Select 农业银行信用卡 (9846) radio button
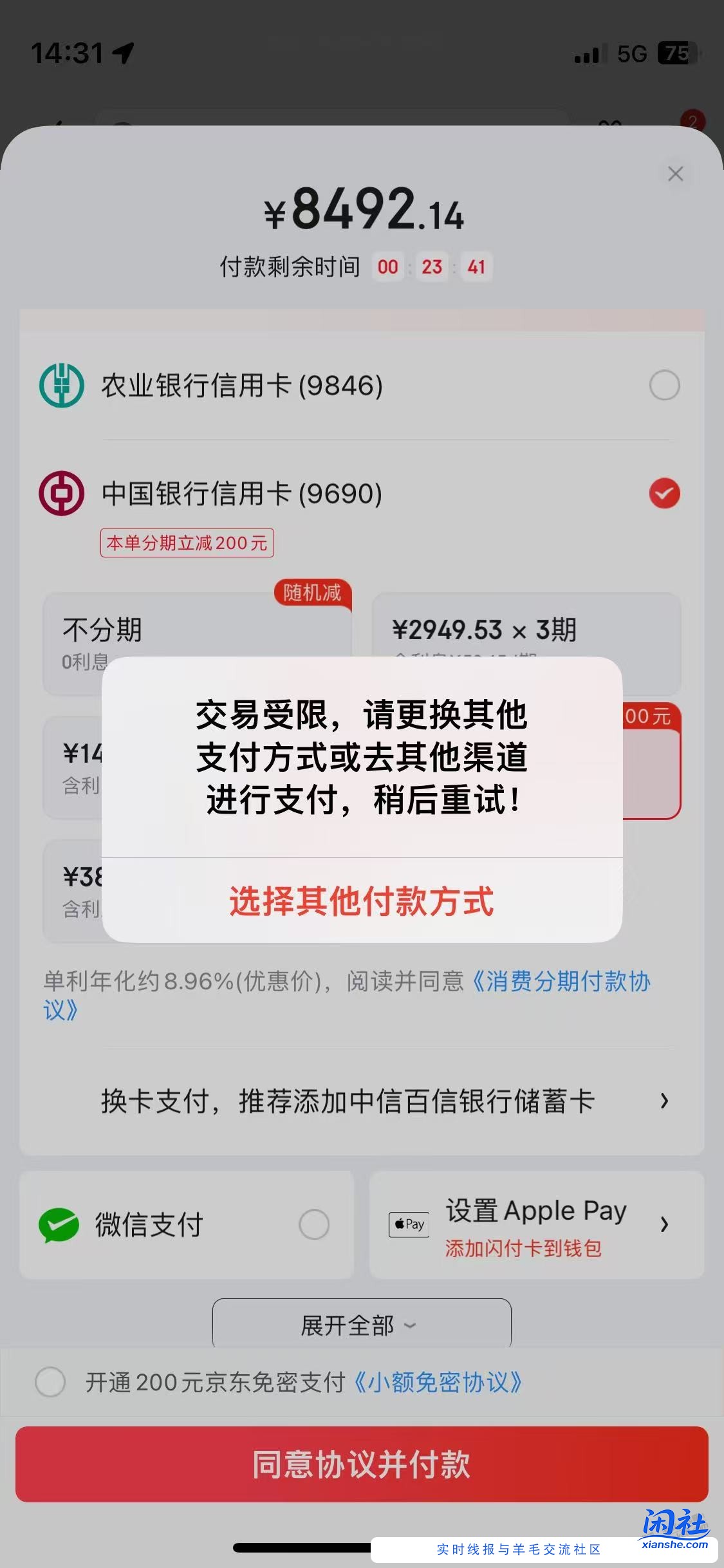The image size is (724, 1568). [664, 385]
